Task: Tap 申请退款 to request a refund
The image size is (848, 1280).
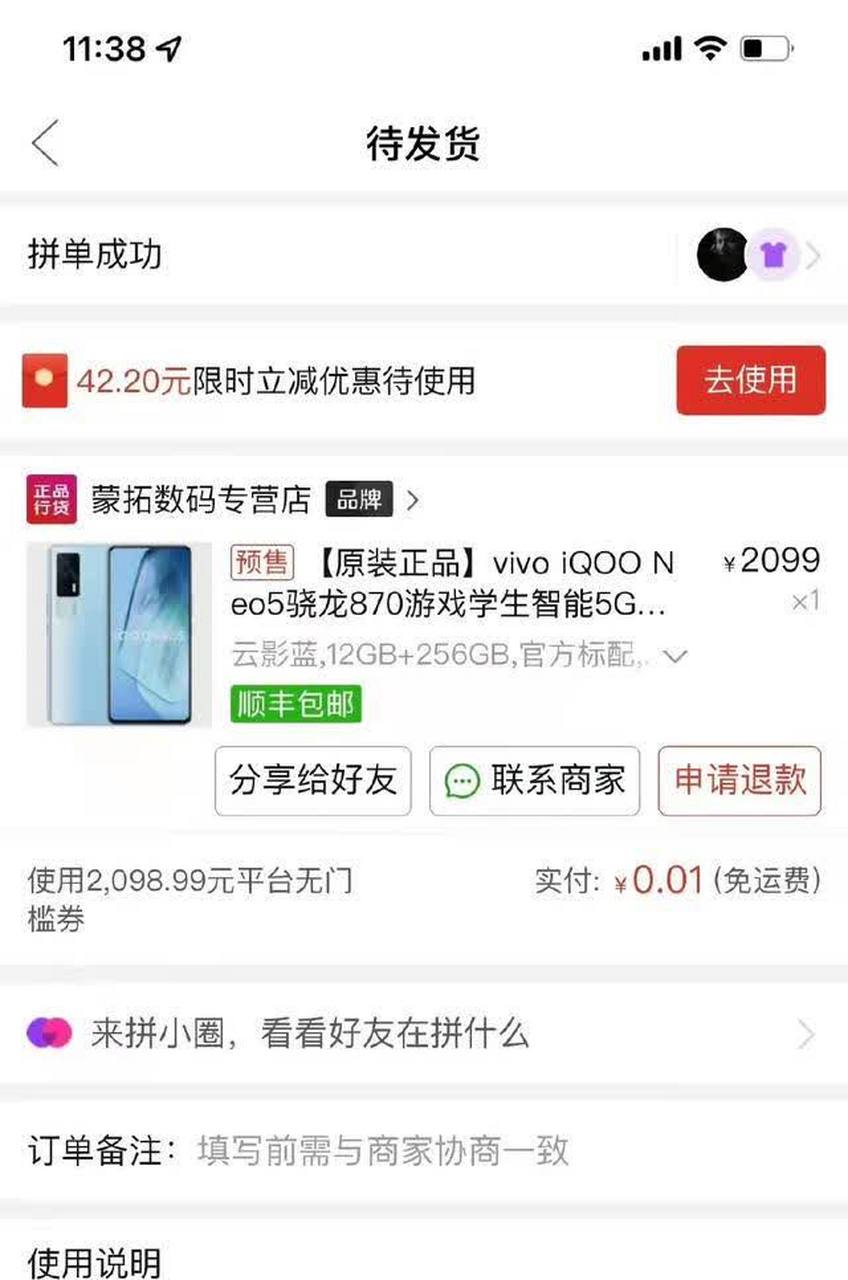Action: pos(739,782)
